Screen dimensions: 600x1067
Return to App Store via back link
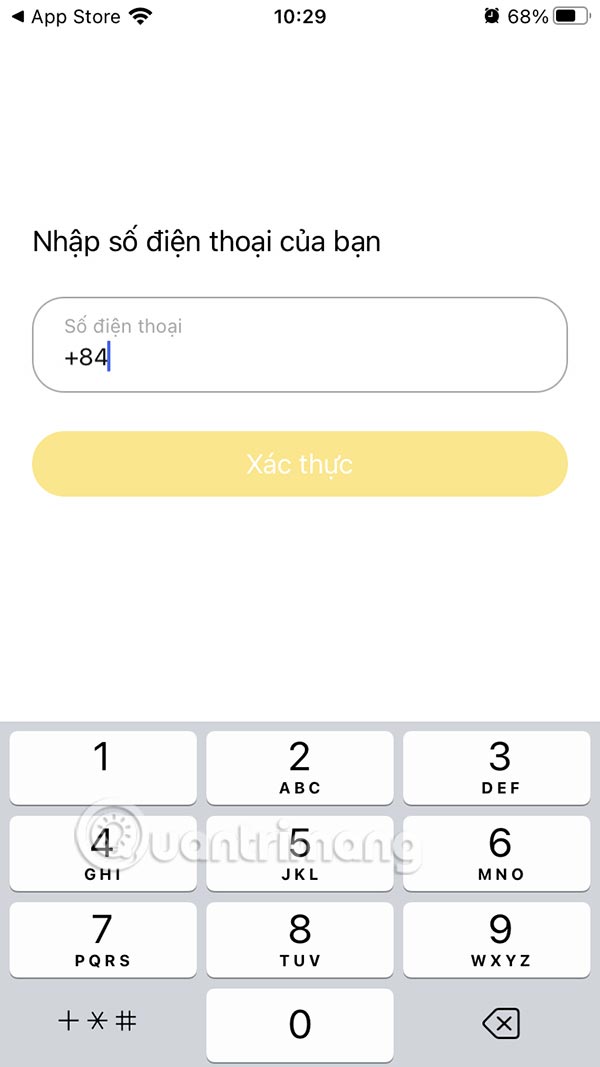(70, 16)
